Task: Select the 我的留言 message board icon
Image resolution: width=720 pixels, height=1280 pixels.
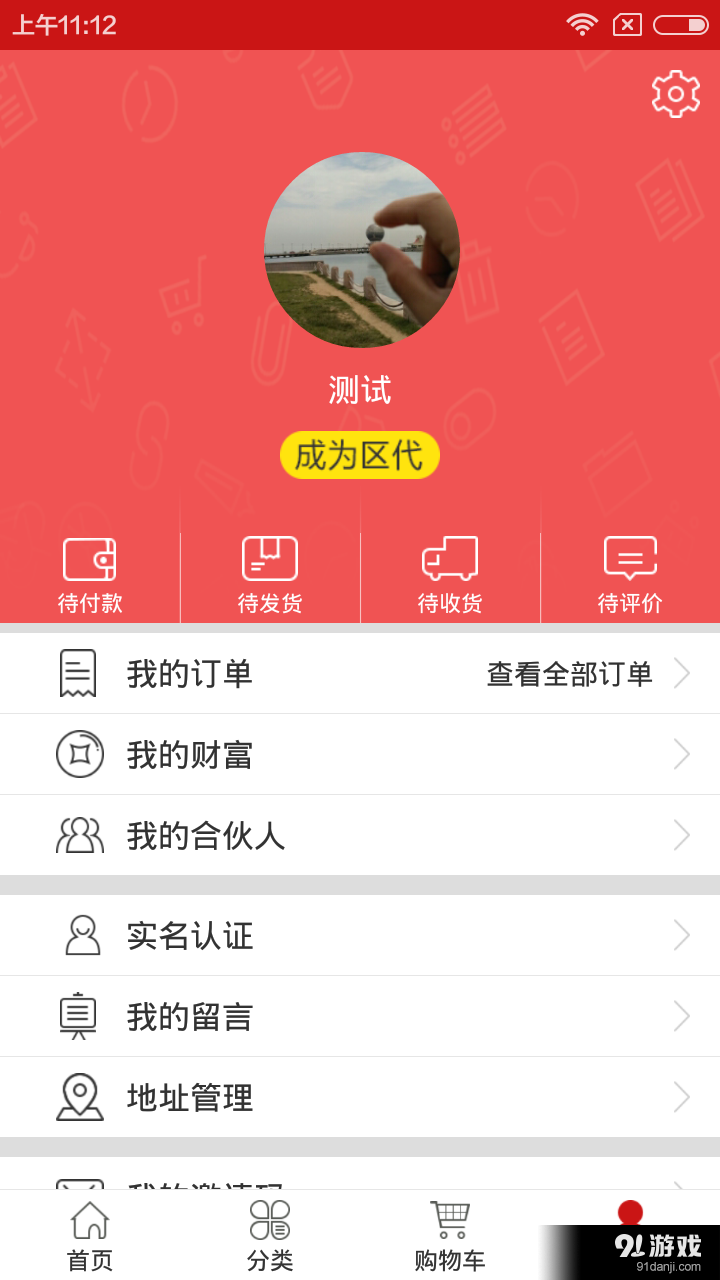Action: click(x=79, y=1016)
